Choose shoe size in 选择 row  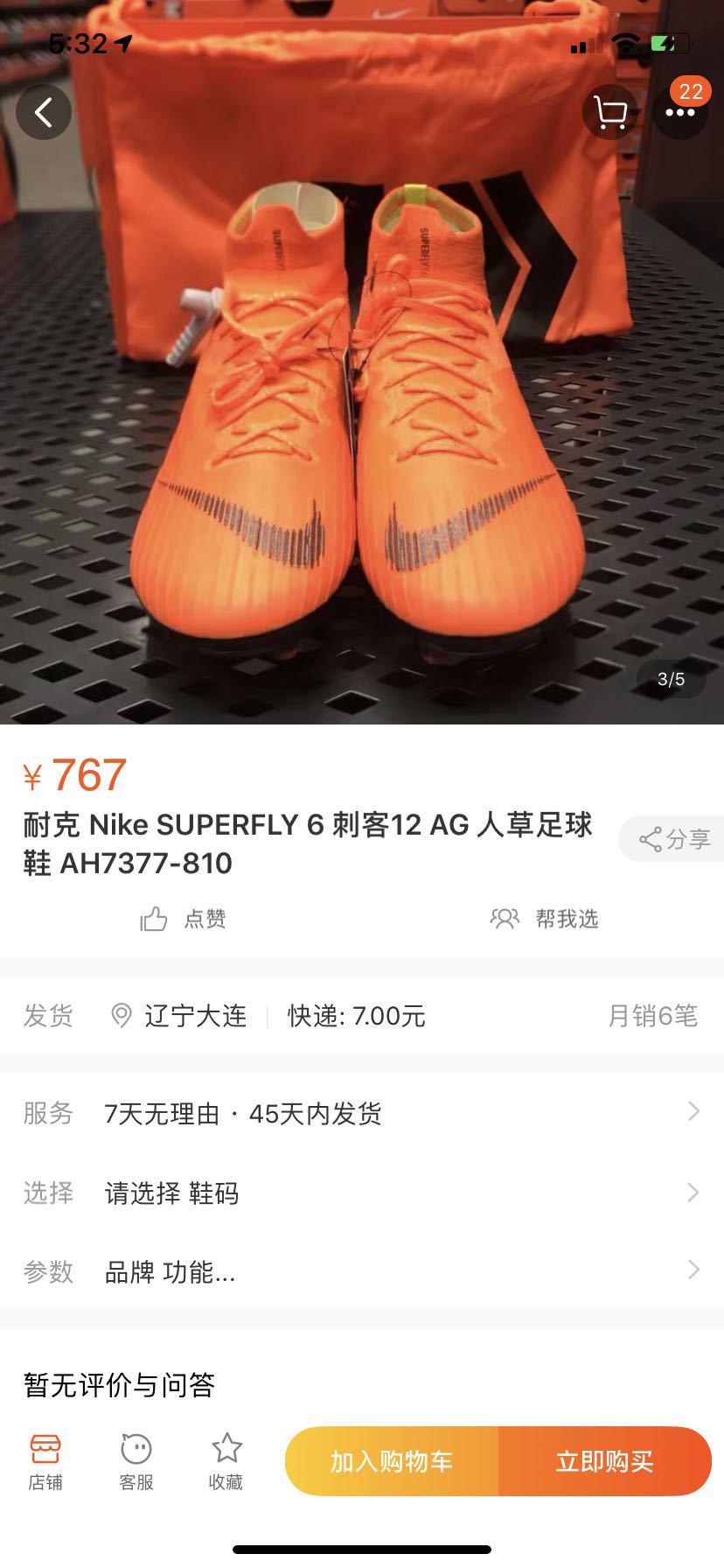pos(362,1193)
